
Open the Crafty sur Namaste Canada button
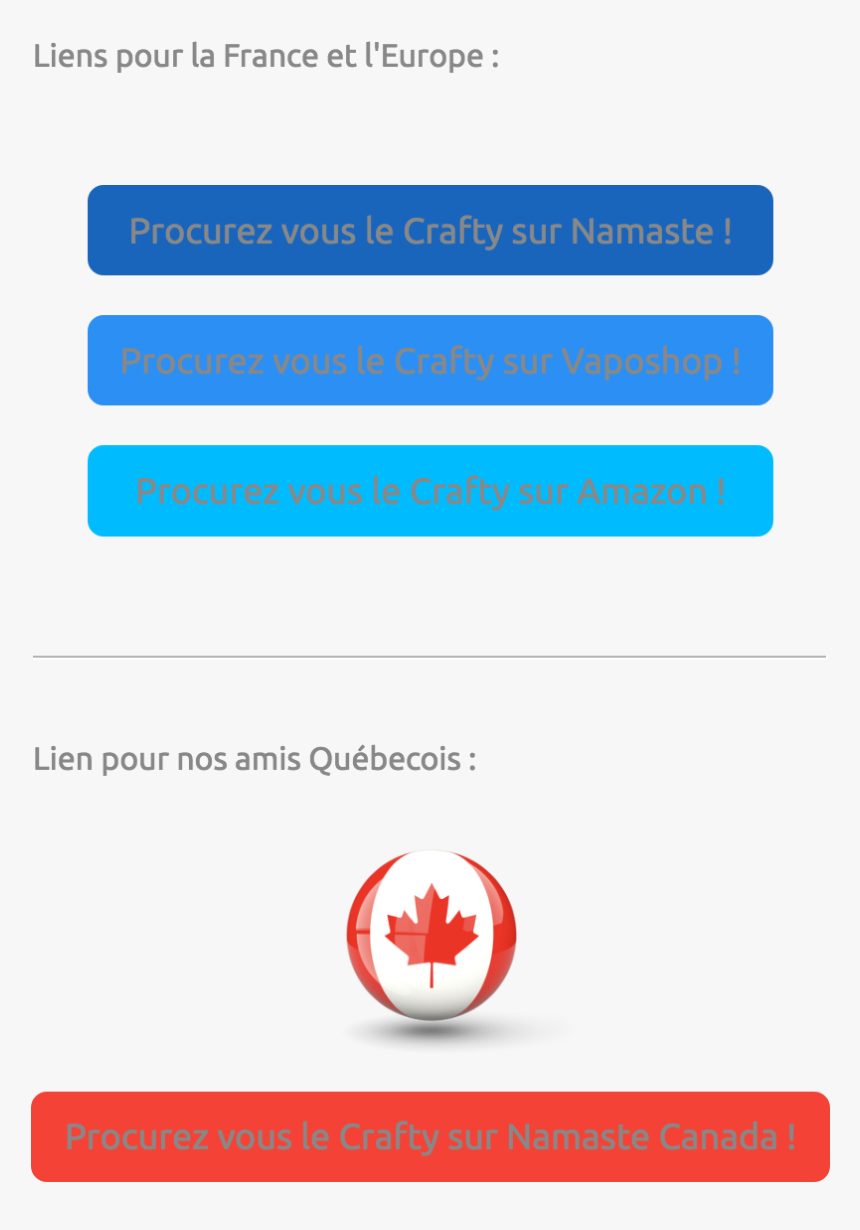coord(430,1137)
